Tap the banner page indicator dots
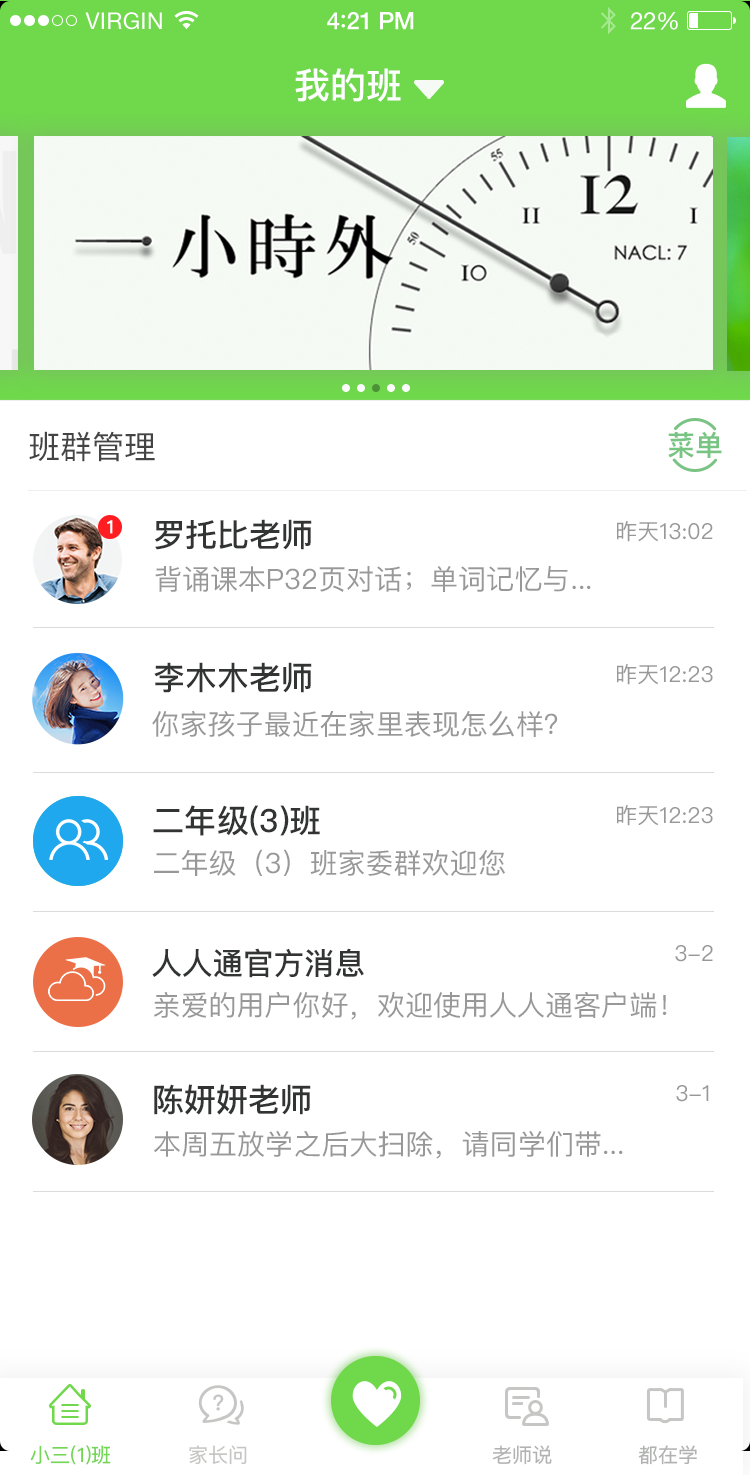 pyautogui.click(x=375, y=388)
